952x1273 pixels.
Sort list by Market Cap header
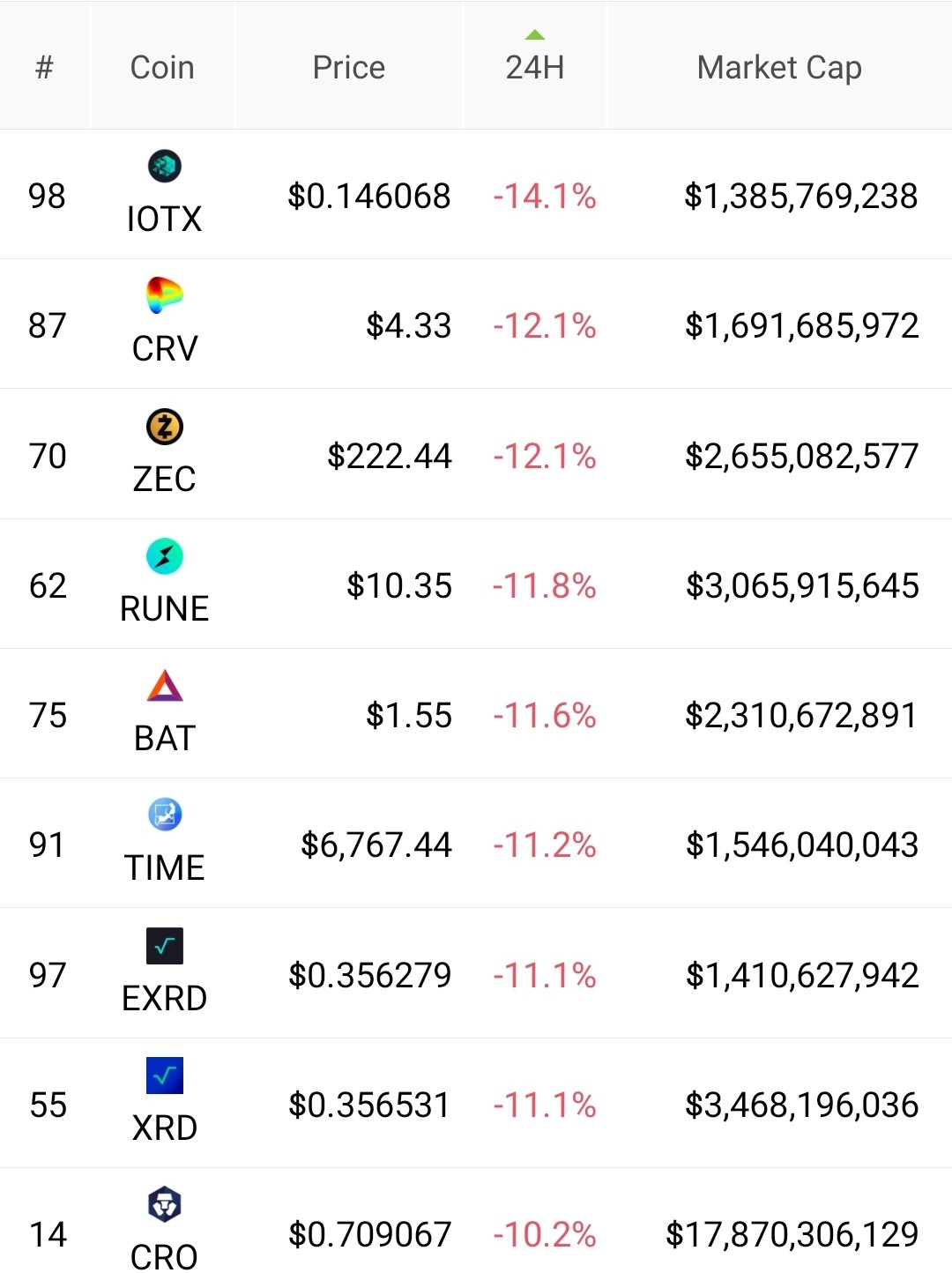pos(779,67)
